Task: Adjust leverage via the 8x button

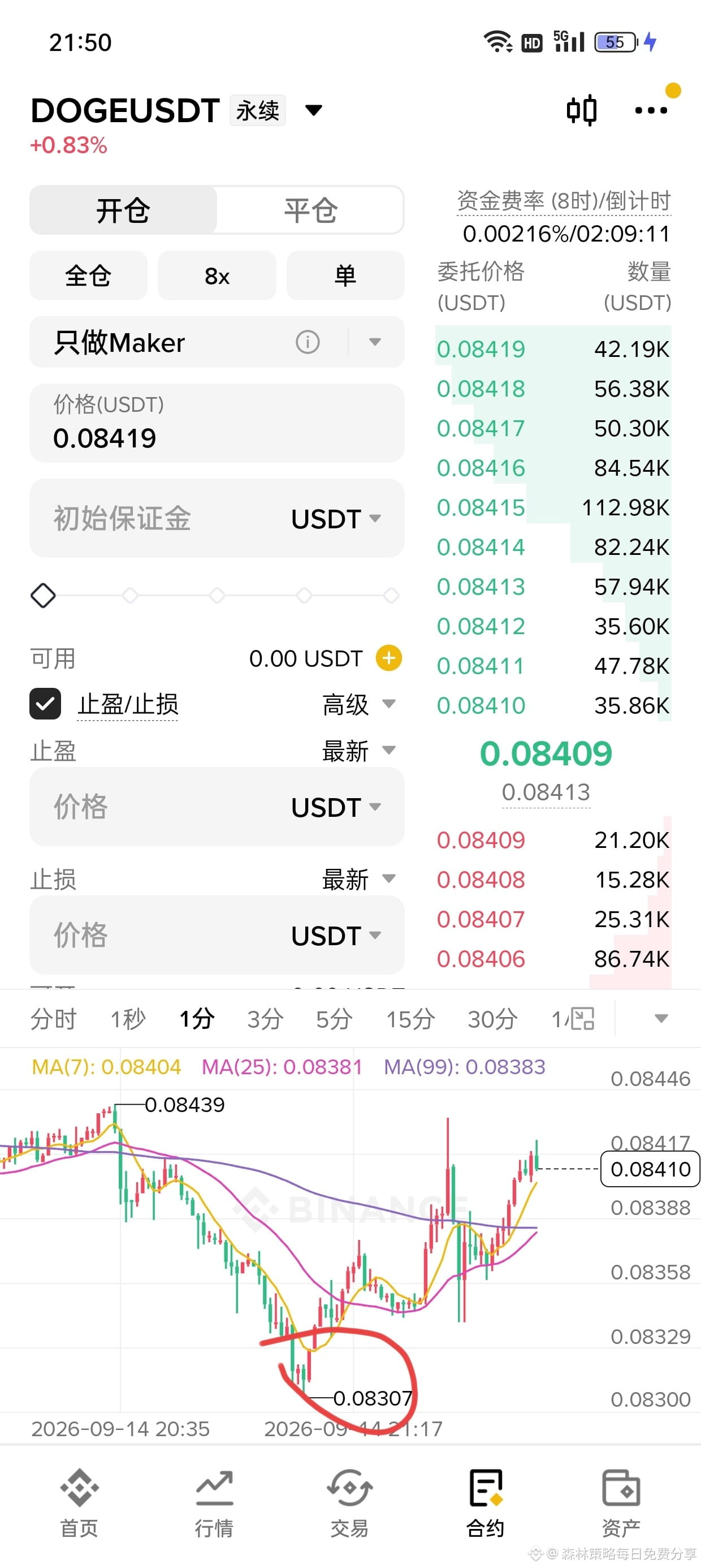Action: pyautogui.click(x=217, y=275)
